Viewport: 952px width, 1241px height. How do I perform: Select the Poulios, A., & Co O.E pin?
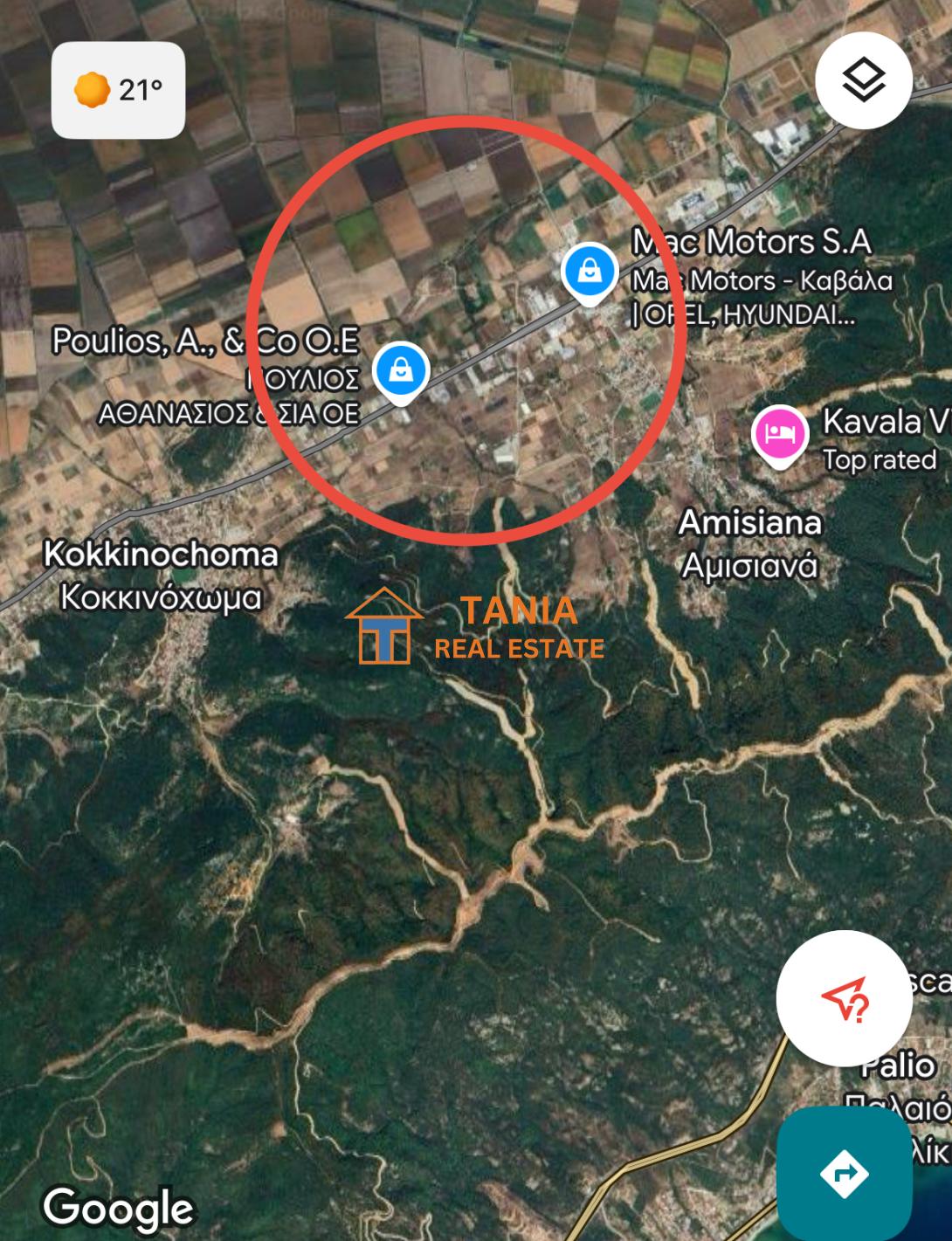point(401,370)
